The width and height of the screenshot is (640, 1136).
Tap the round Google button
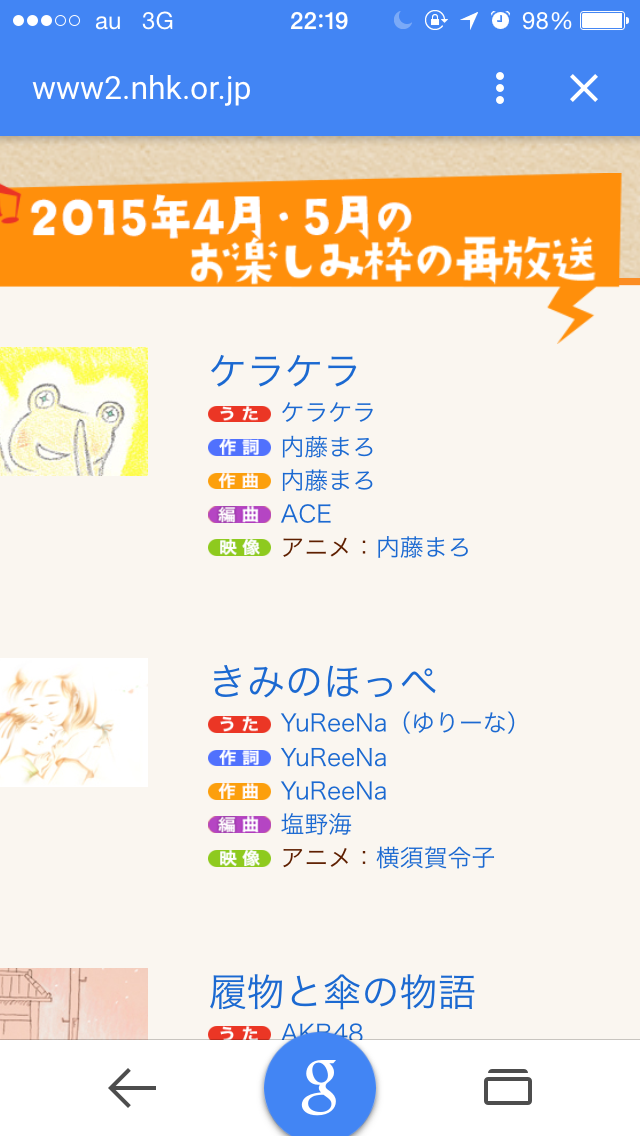click(320, 1088)
